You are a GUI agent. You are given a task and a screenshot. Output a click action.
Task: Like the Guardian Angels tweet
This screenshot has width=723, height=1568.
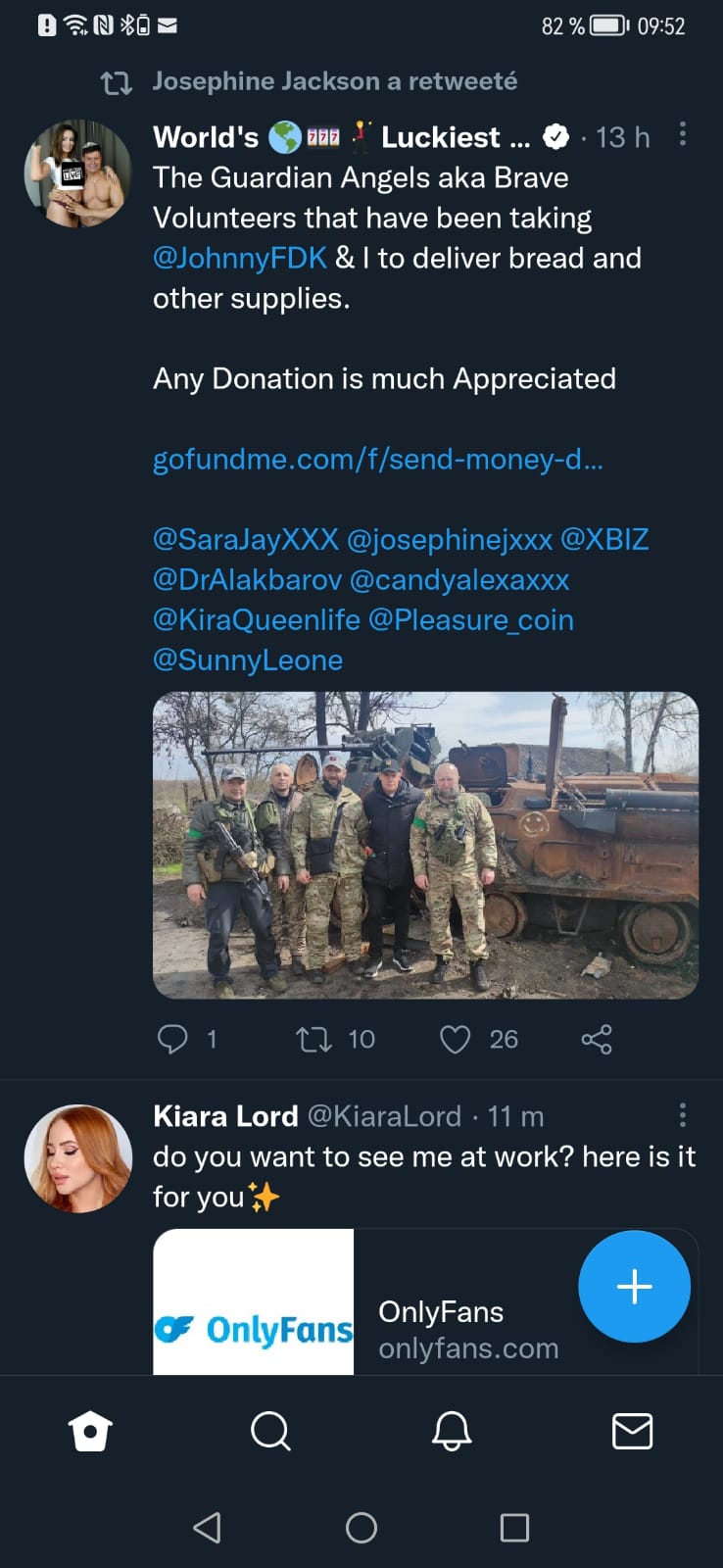click(455, 1039)
